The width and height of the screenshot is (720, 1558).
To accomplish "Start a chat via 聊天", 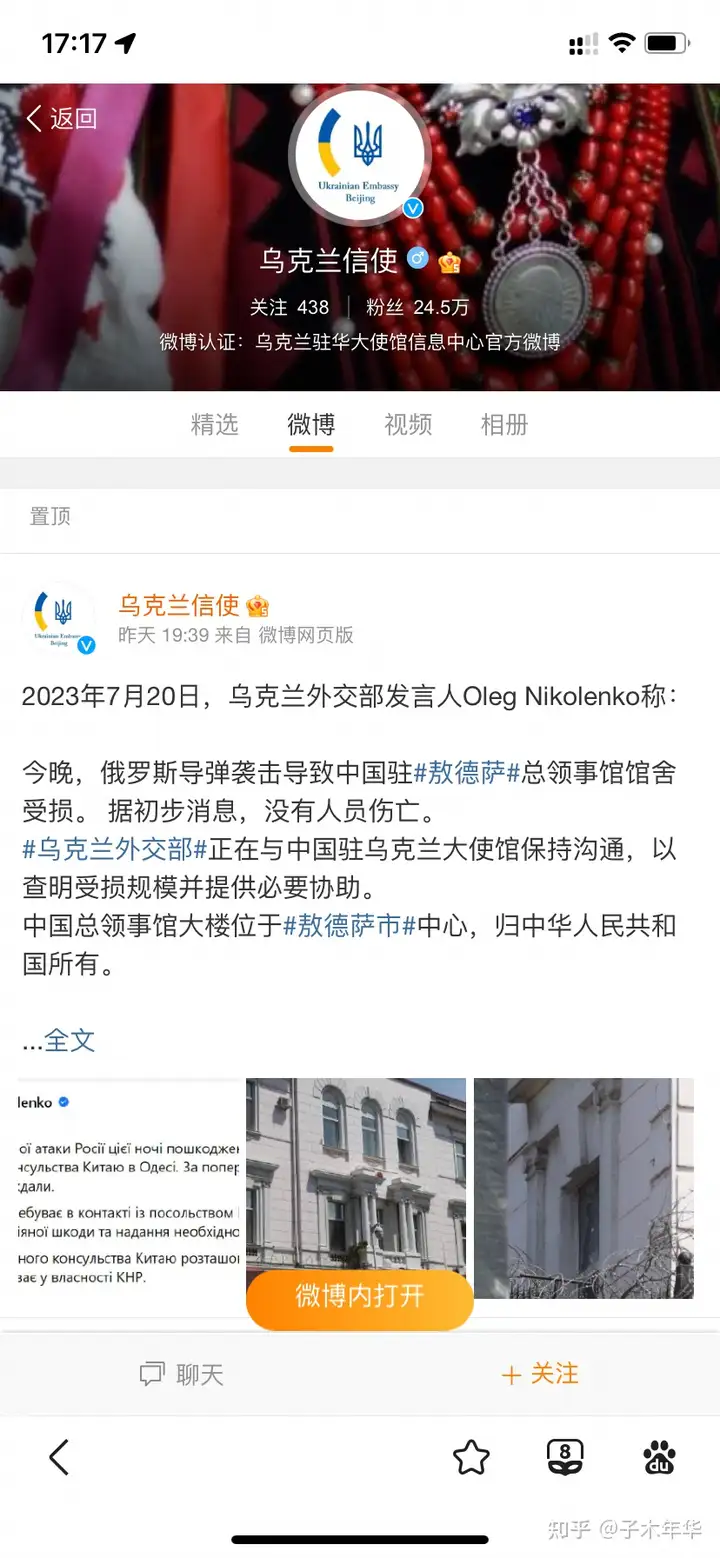I will click(181, 1375).
